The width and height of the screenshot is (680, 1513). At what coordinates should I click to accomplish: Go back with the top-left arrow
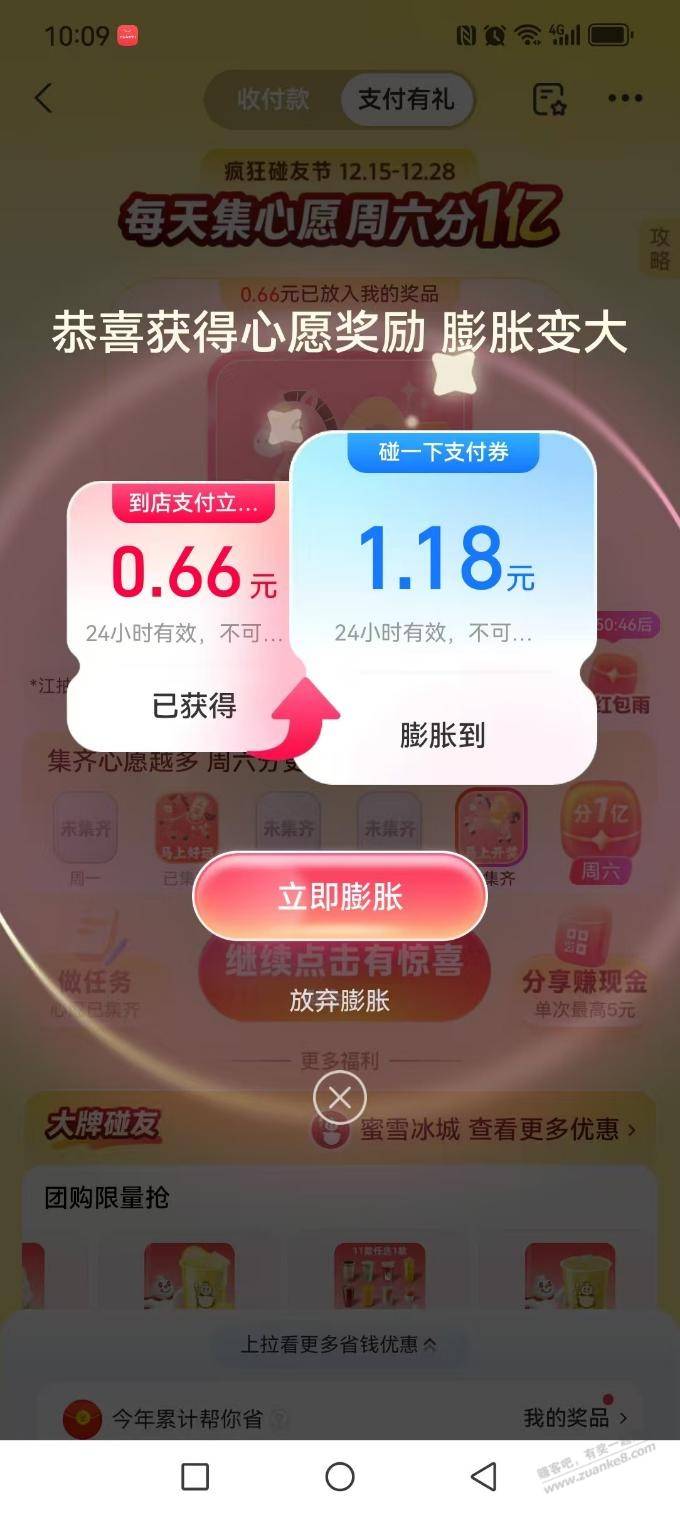click(43, 99)
